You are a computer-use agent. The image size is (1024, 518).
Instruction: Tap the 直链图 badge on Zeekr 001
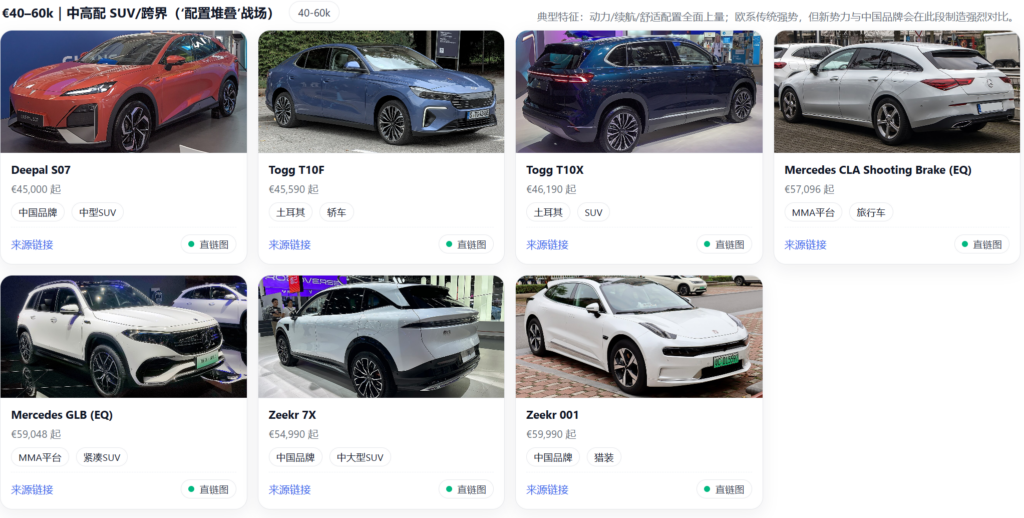pos(724,490)
